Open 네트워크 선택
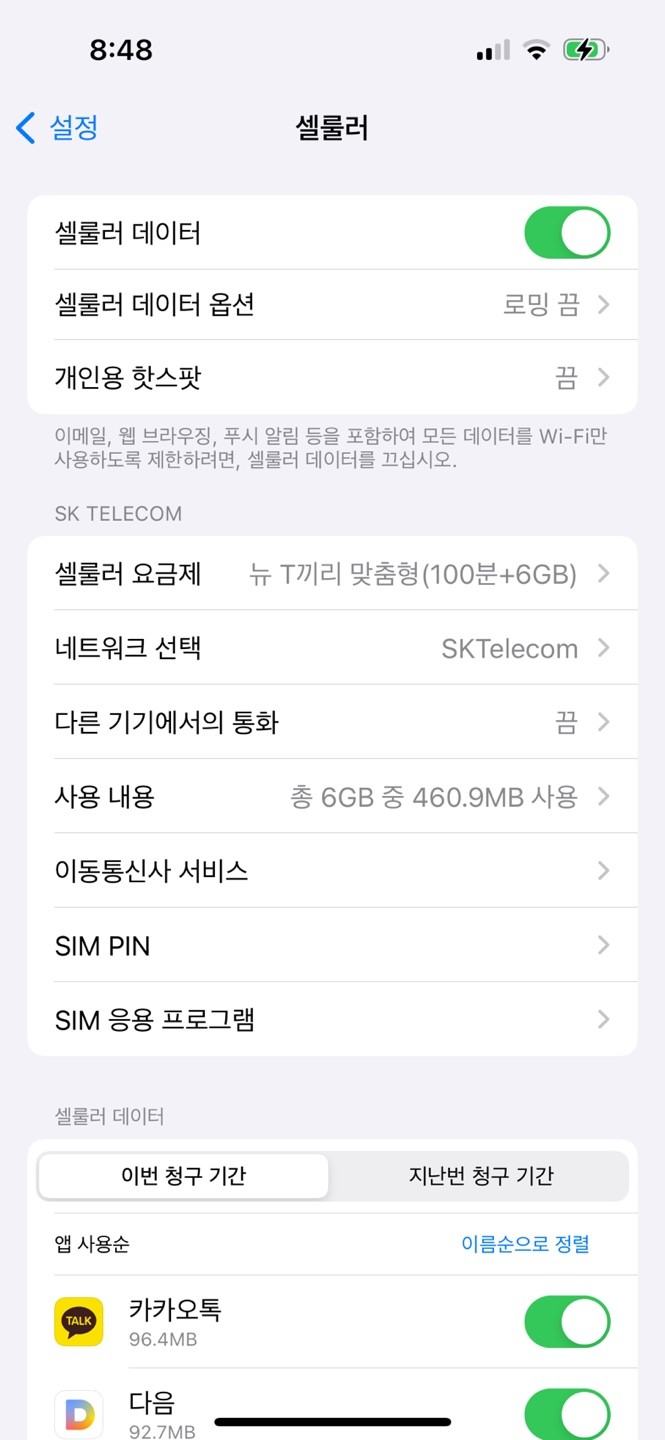Viewport: 665px width, 1440px height. [x=332, y=648]
